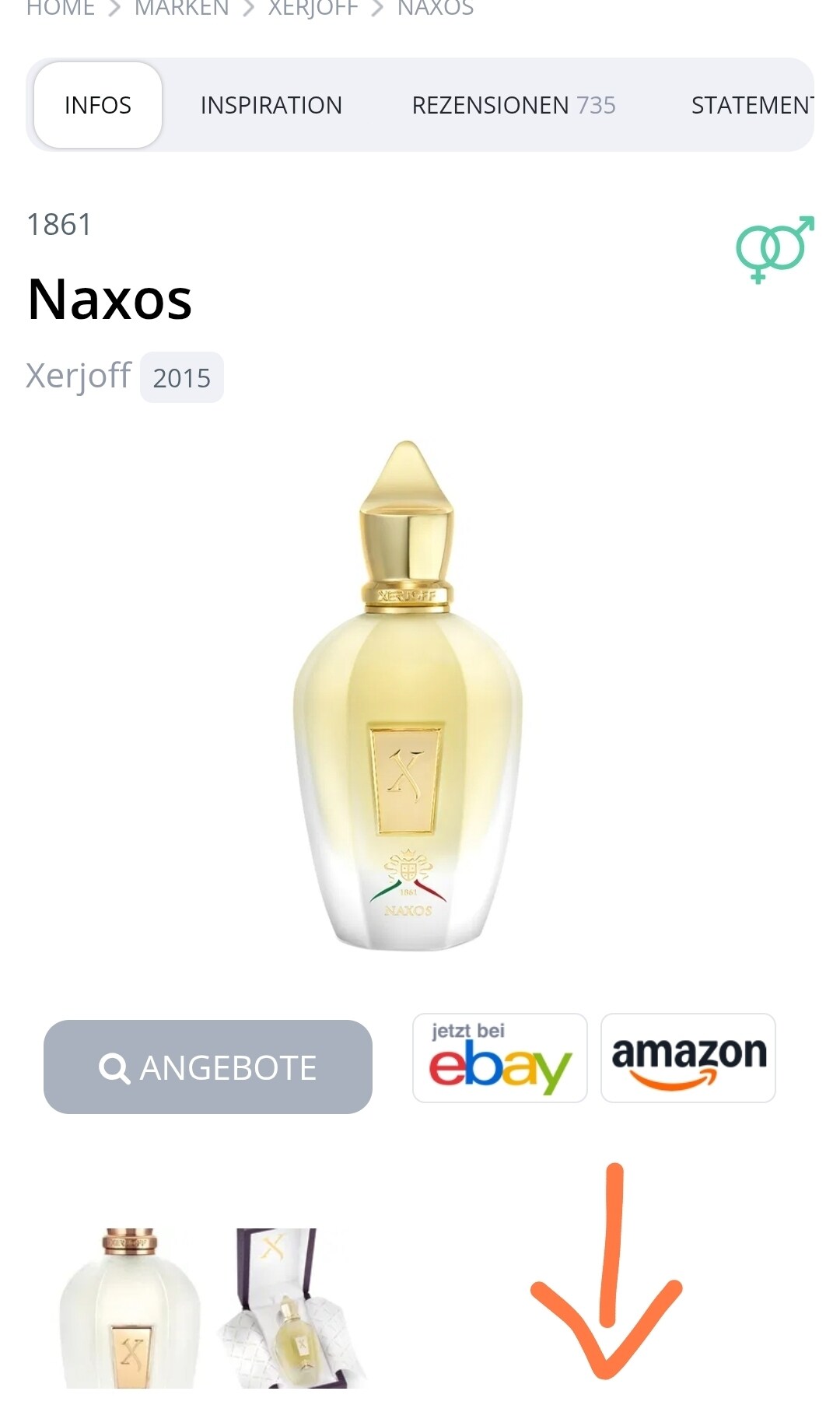
Task: Open the gift box packaging thumbnail
Action: [293, 1309]
